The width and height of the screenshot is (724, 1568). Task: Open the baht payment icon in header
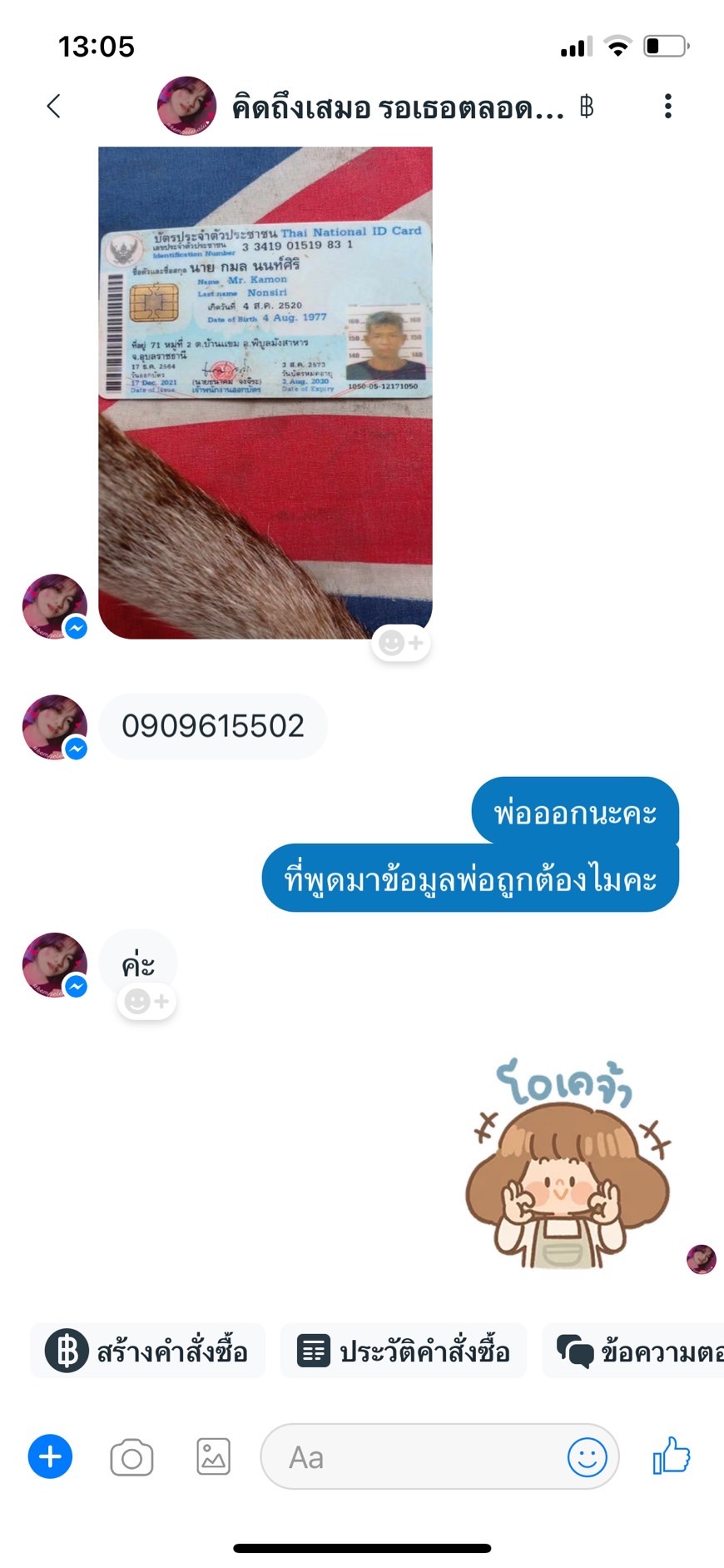(x=587, y=107)
